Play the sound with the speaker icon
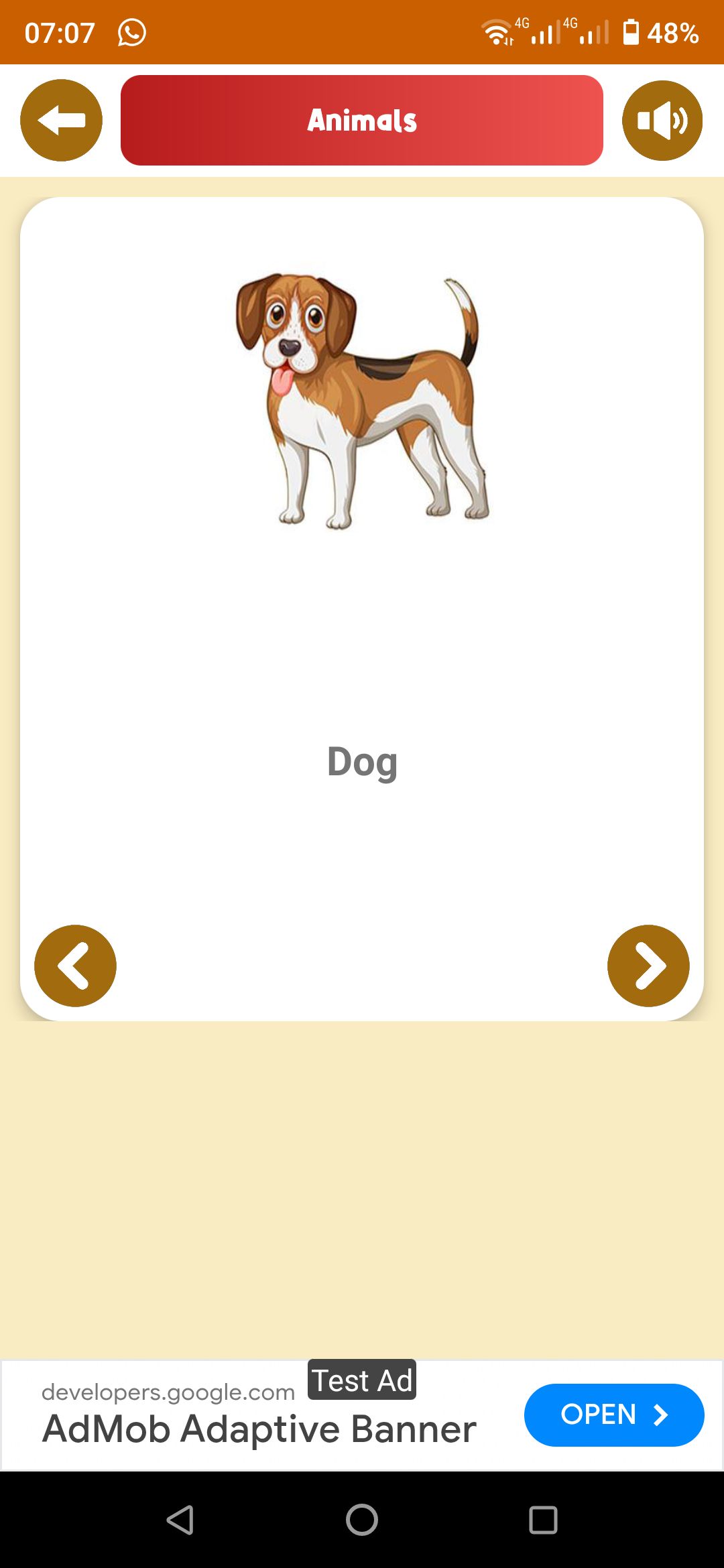 (662, 121)
